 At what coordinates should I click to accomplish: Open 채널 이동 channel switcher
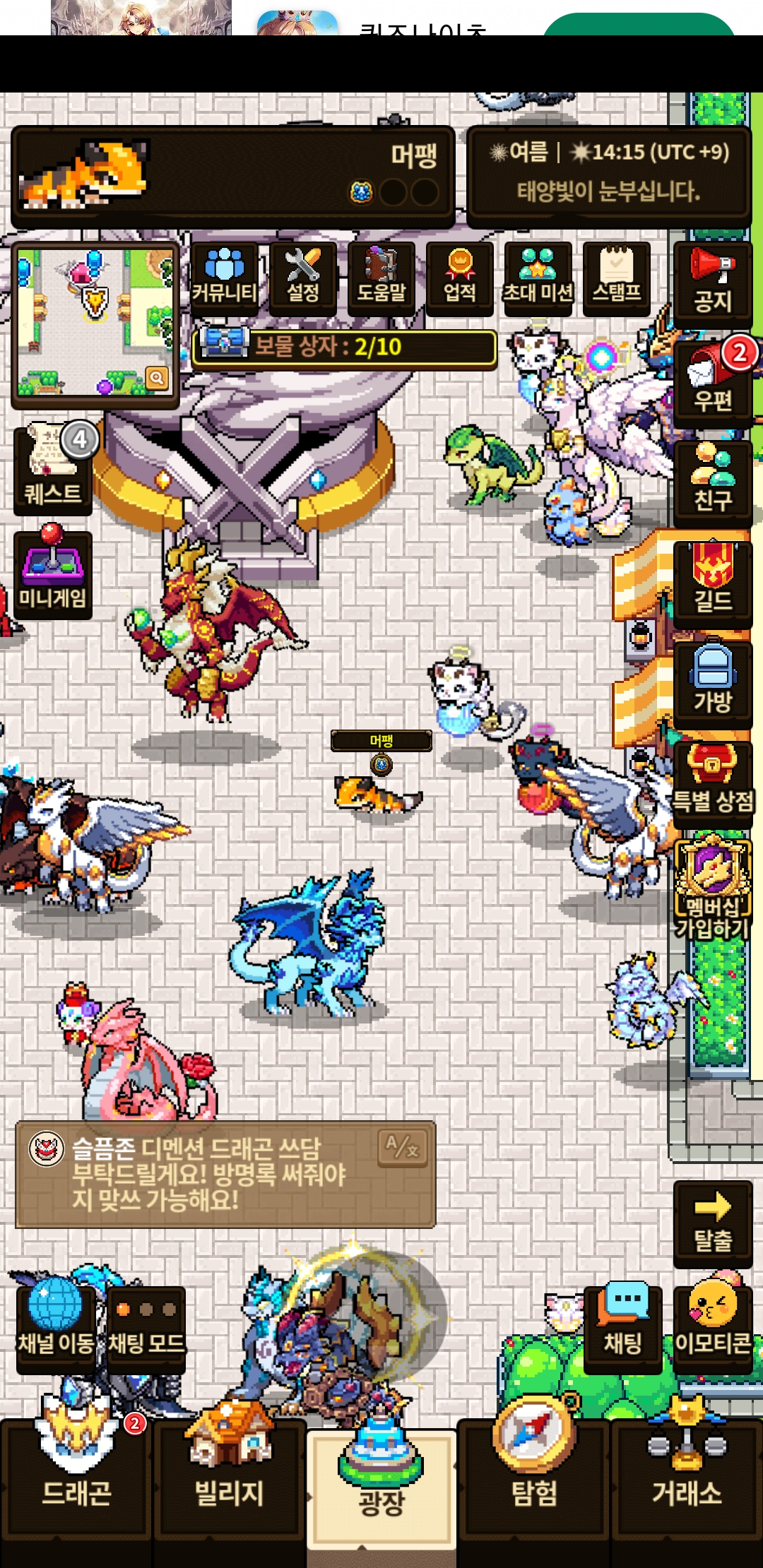click(56, 1328)
